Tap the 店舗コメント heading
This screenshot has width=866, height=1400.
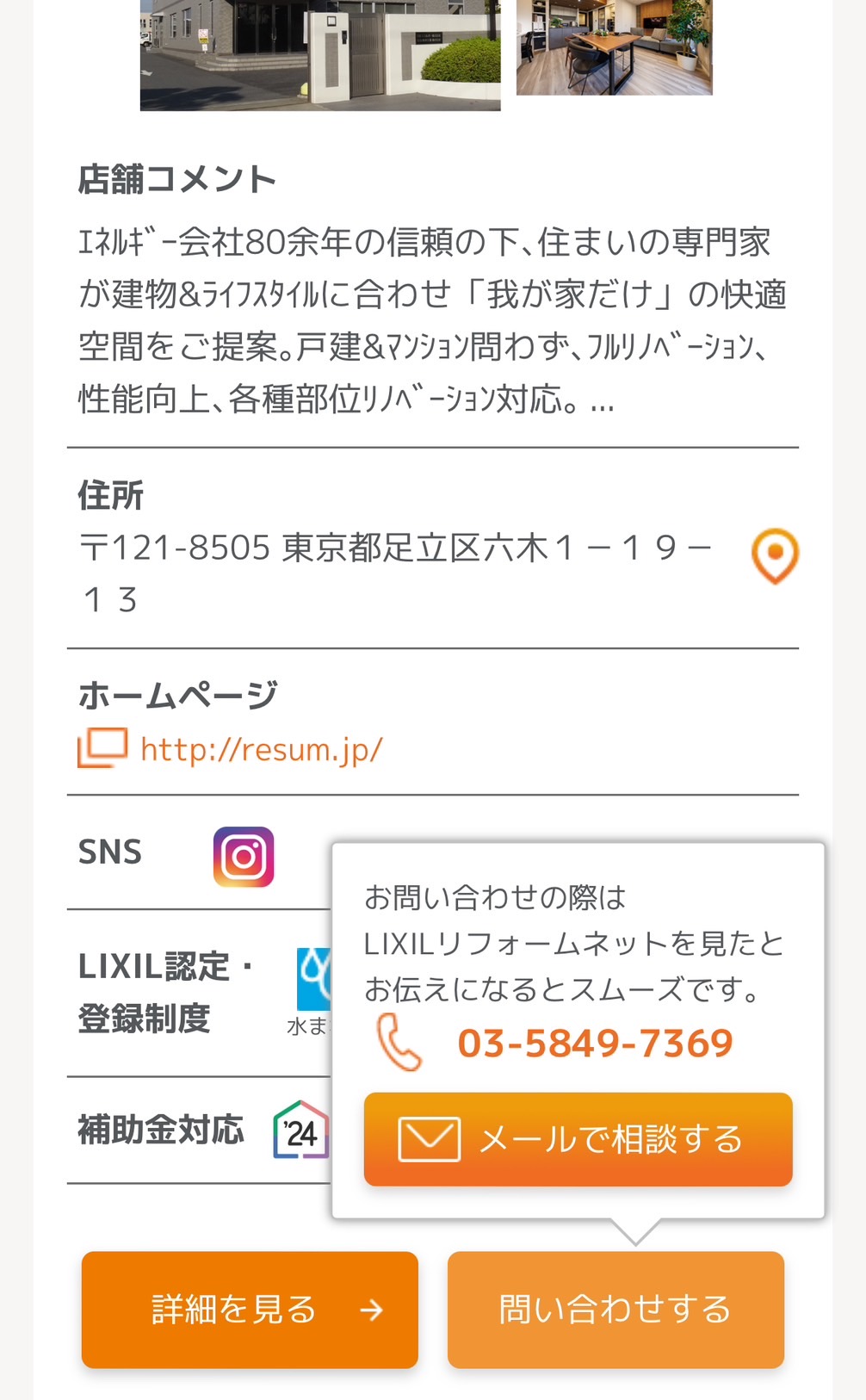click(x=176, y=178)
